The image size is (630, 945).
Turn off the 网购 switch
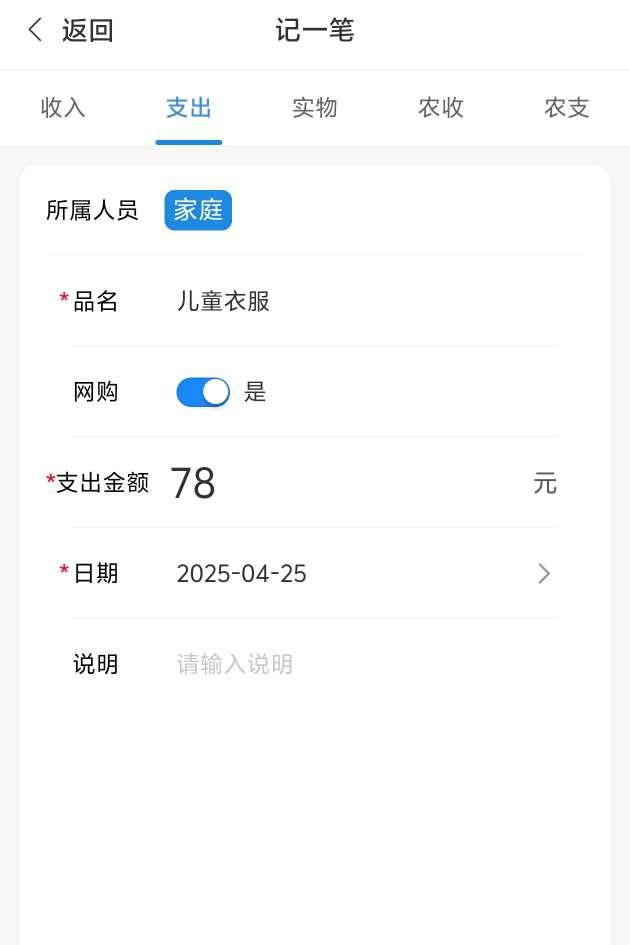pos(203,392)
